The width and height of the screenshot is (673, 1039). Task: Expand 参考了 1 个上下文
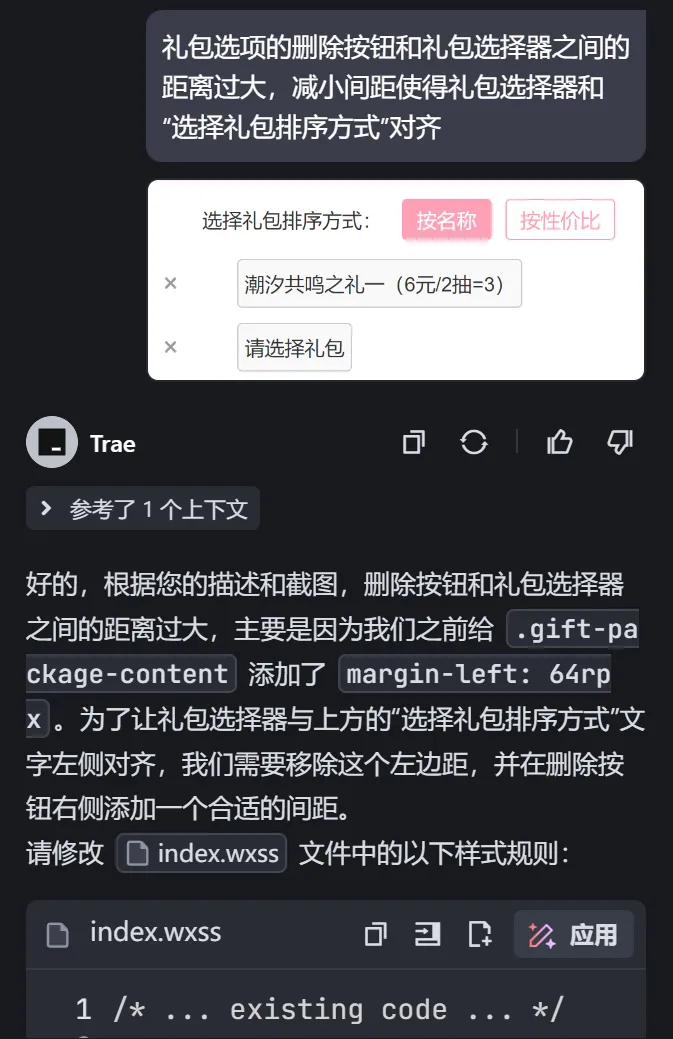[x=143, y=510]
